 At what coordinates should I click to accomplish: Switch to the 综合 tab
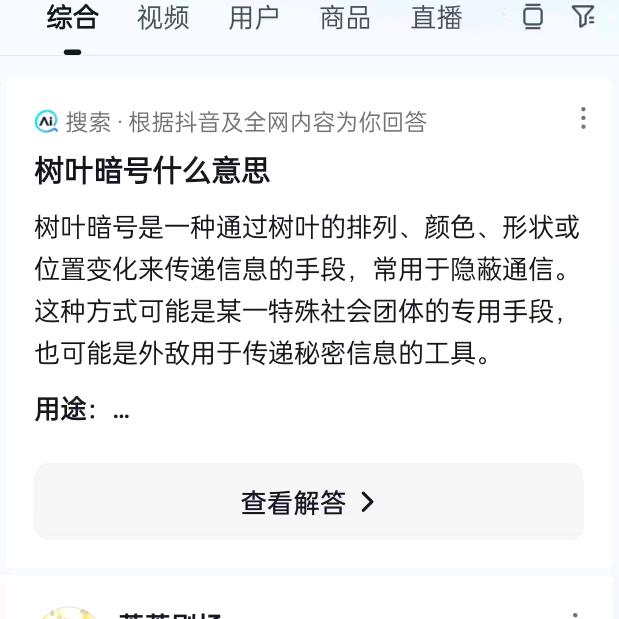coord(72,18)
